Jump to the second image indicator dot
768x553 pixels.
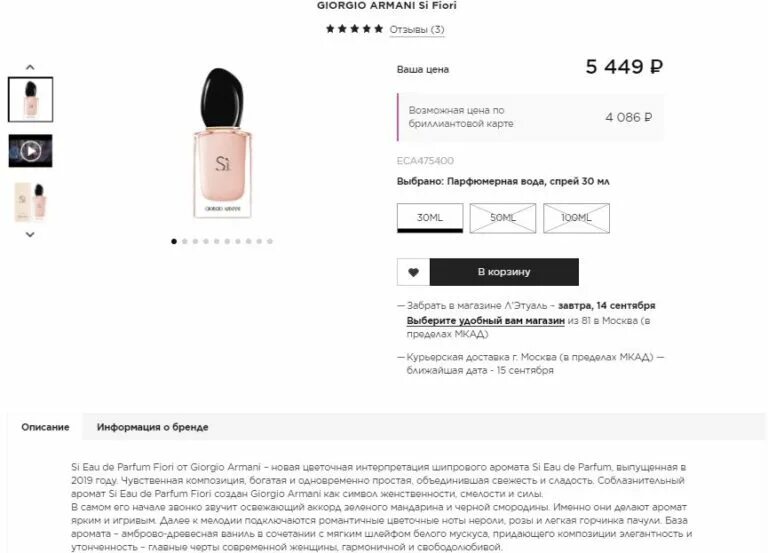(x=184, y=241)
